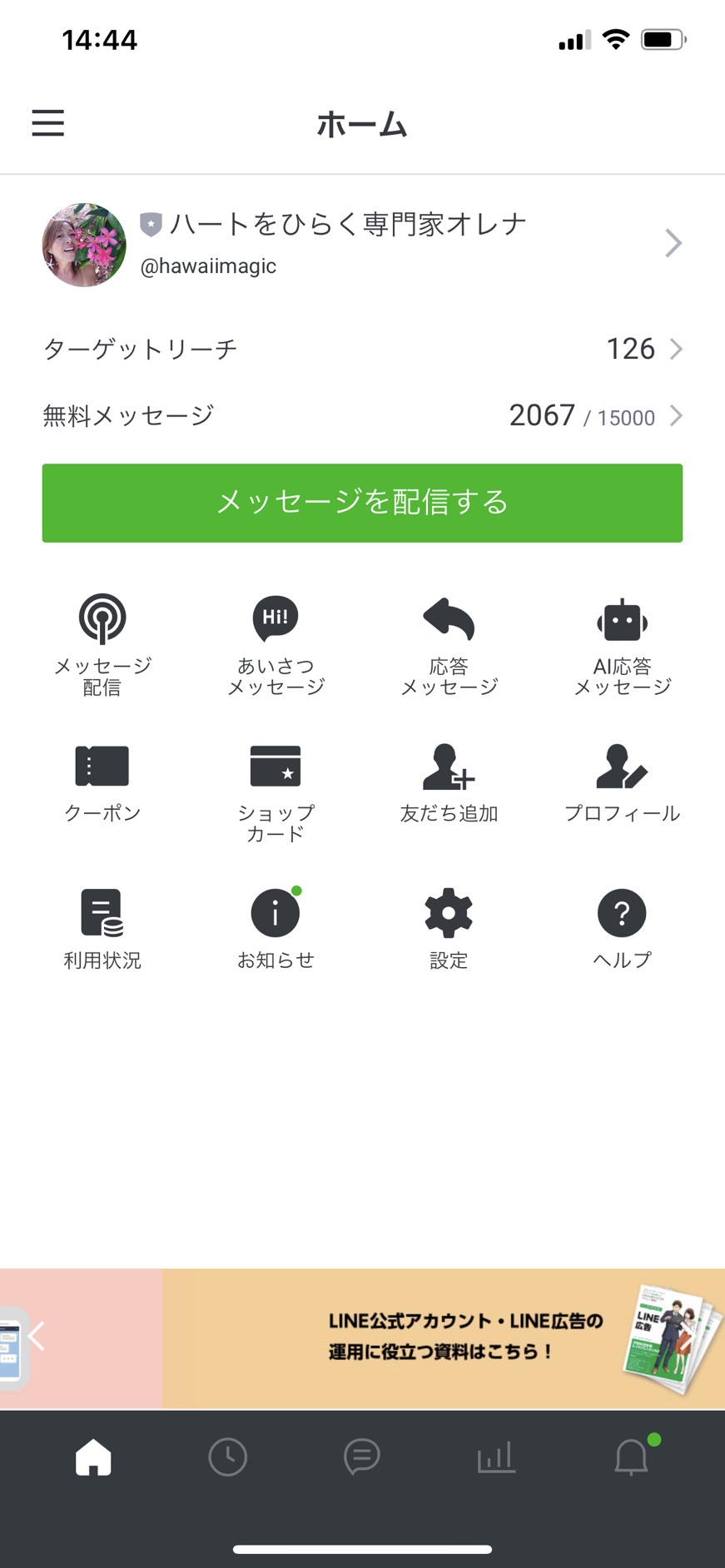Tap the メッセージを配信する green button
725x1568 pixels.
tap(362, 503)
